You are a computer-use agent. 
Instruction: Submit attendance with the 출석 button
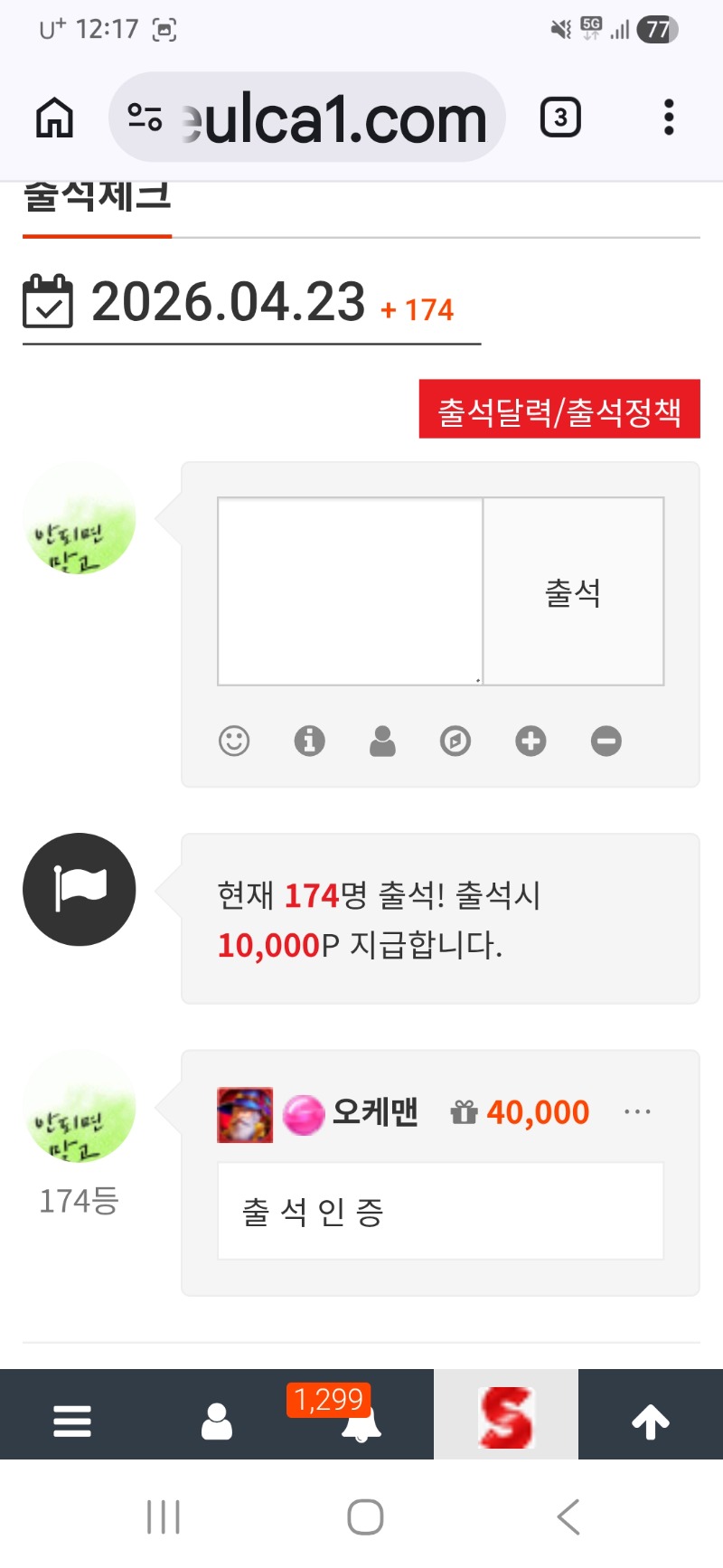click(573, 591)
